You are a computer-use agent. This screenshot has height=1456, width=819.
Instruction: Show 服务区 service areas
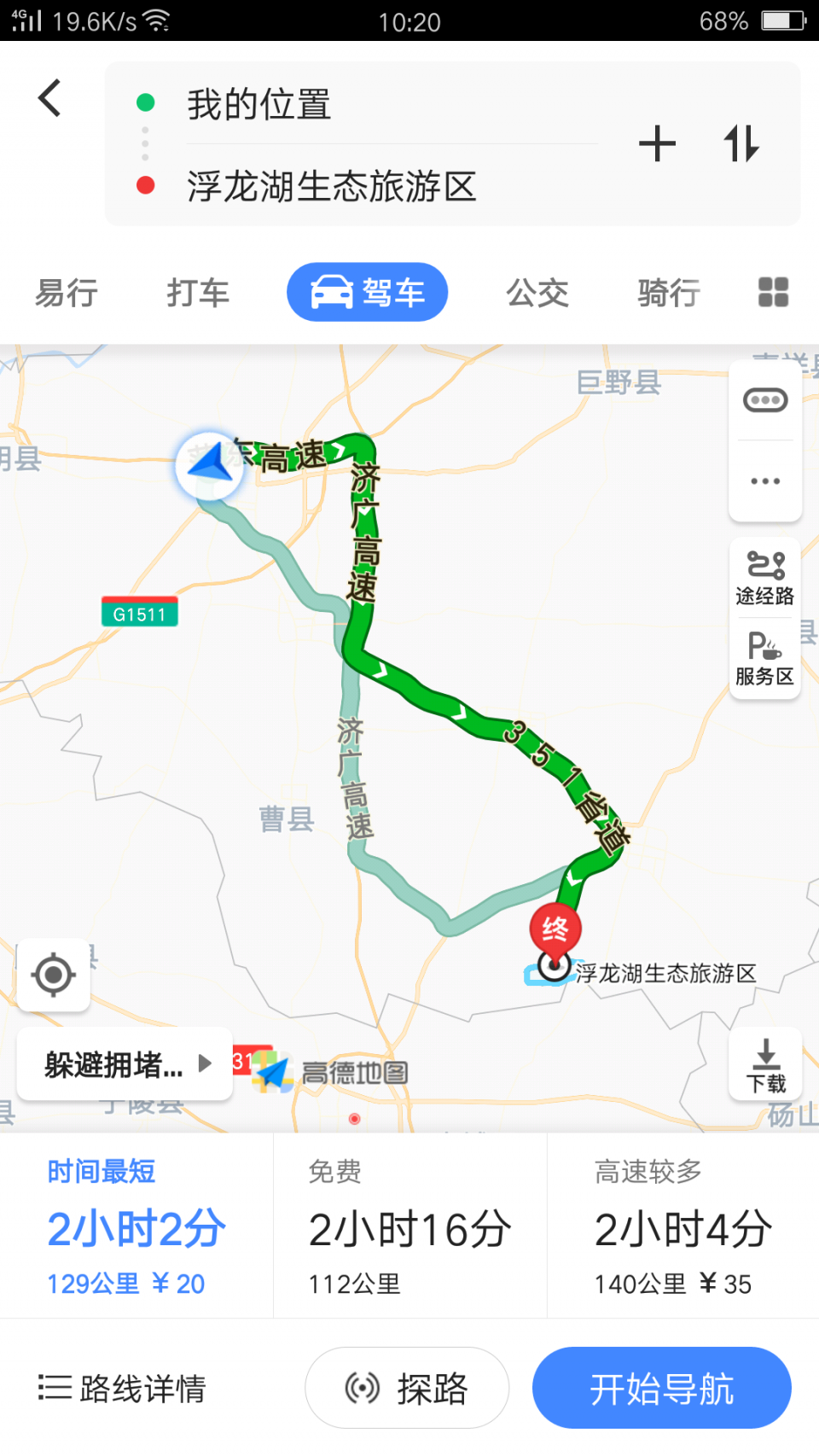coord(765,659)
